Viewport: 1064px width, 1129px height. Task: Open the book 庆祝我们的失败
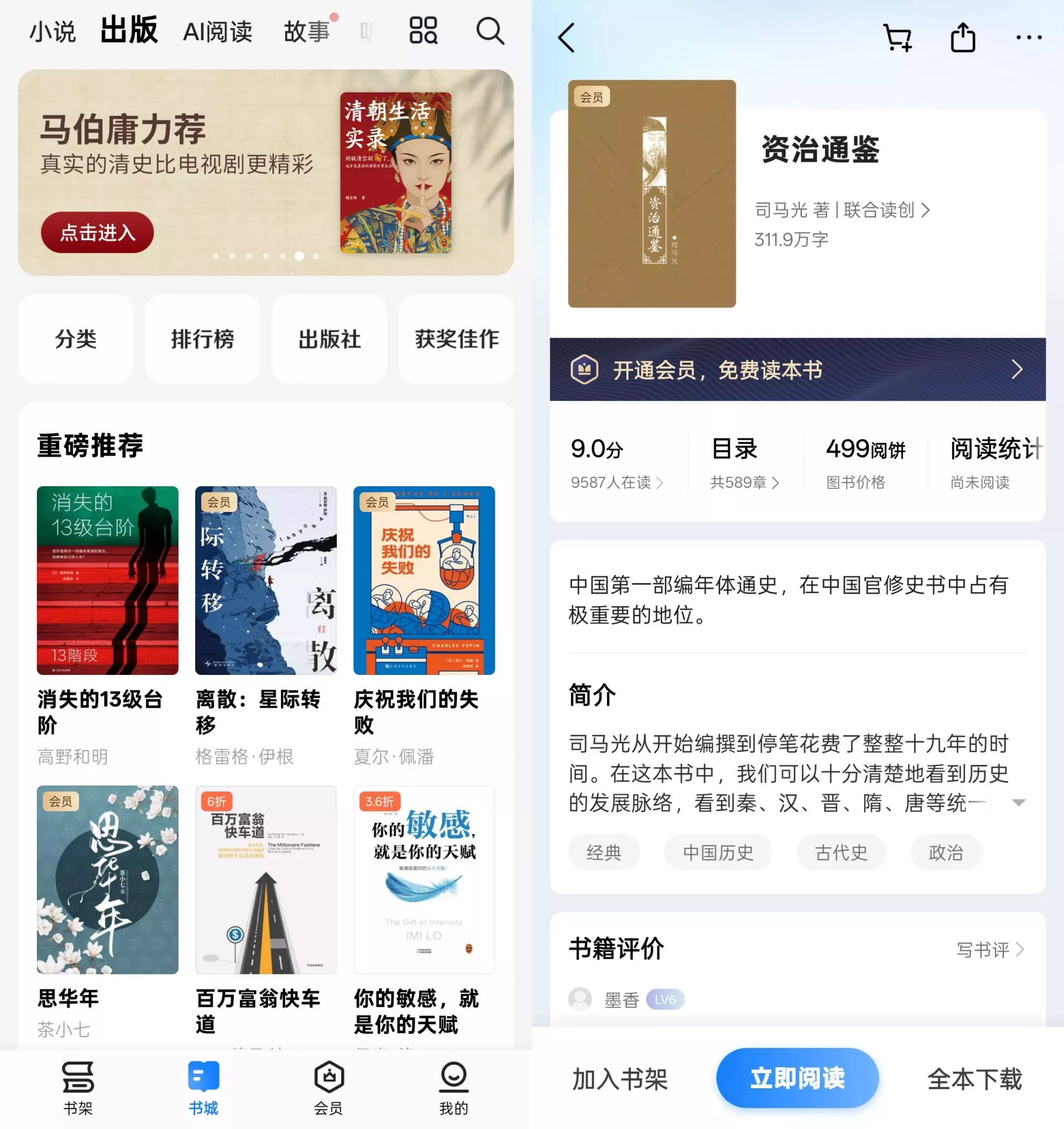[x=424, y=580]
